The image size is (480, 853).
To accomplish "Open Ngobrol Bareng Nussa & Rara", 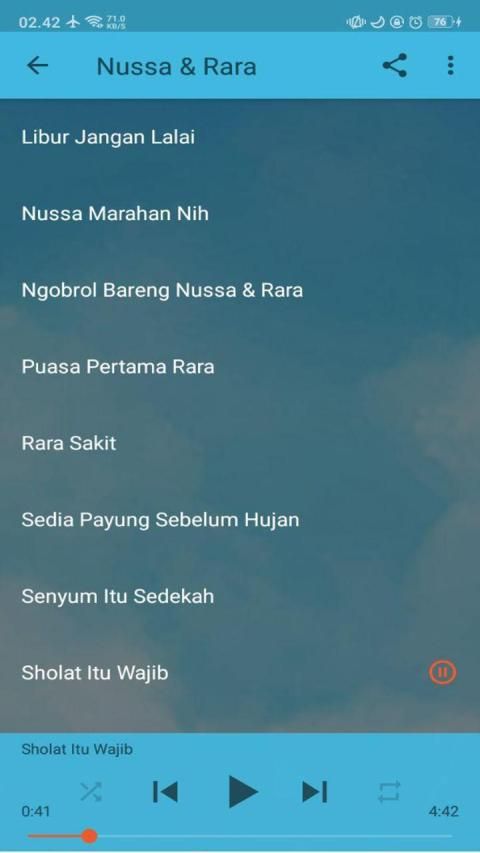I will [240, 290].
